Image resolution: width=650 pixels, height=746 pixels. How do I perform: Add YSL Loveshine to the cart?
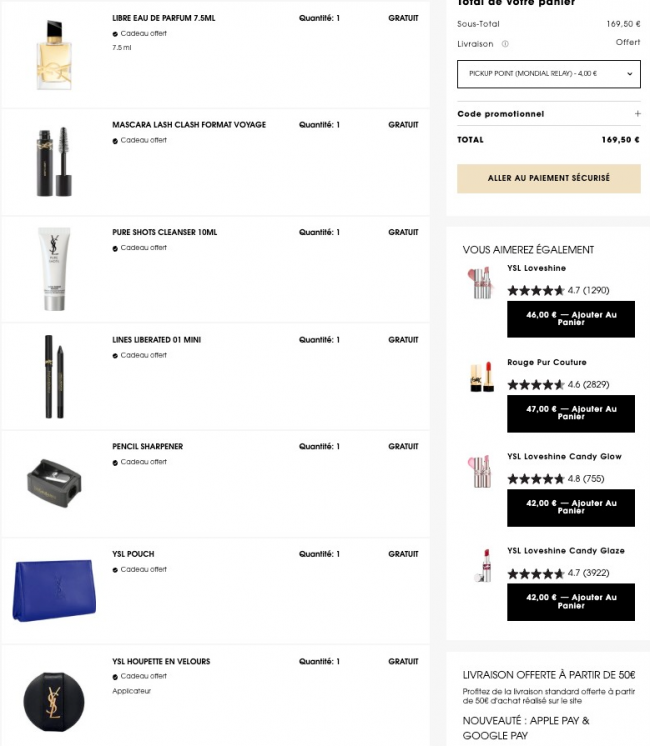coord(570,318)
